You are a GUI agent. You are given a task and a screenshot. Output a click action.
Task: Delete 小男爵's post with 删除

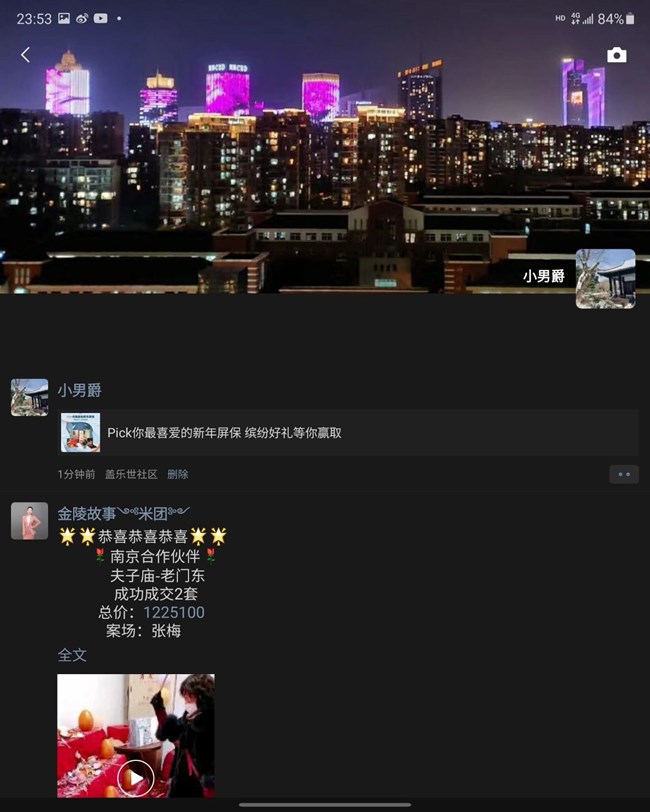pyautogui.click(x=177, y=474)
